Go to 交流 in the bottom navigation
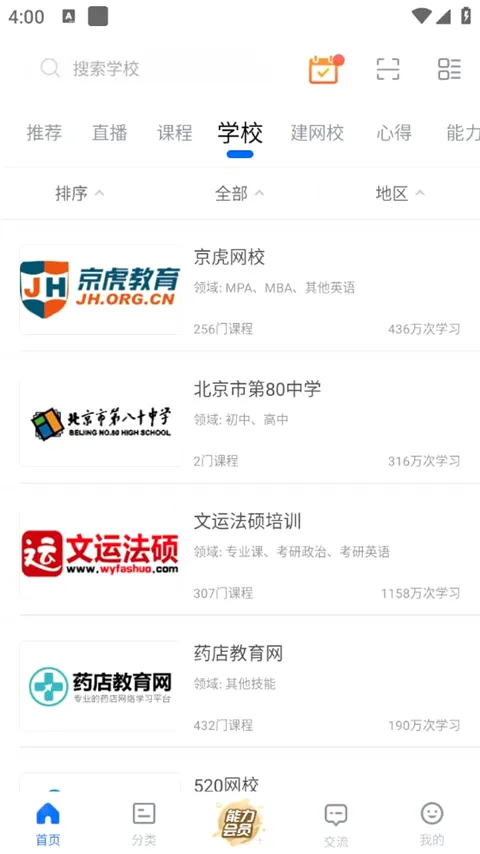Image resolution: width=480 pixels, height=854 pixels. click(x=336, y=824)
